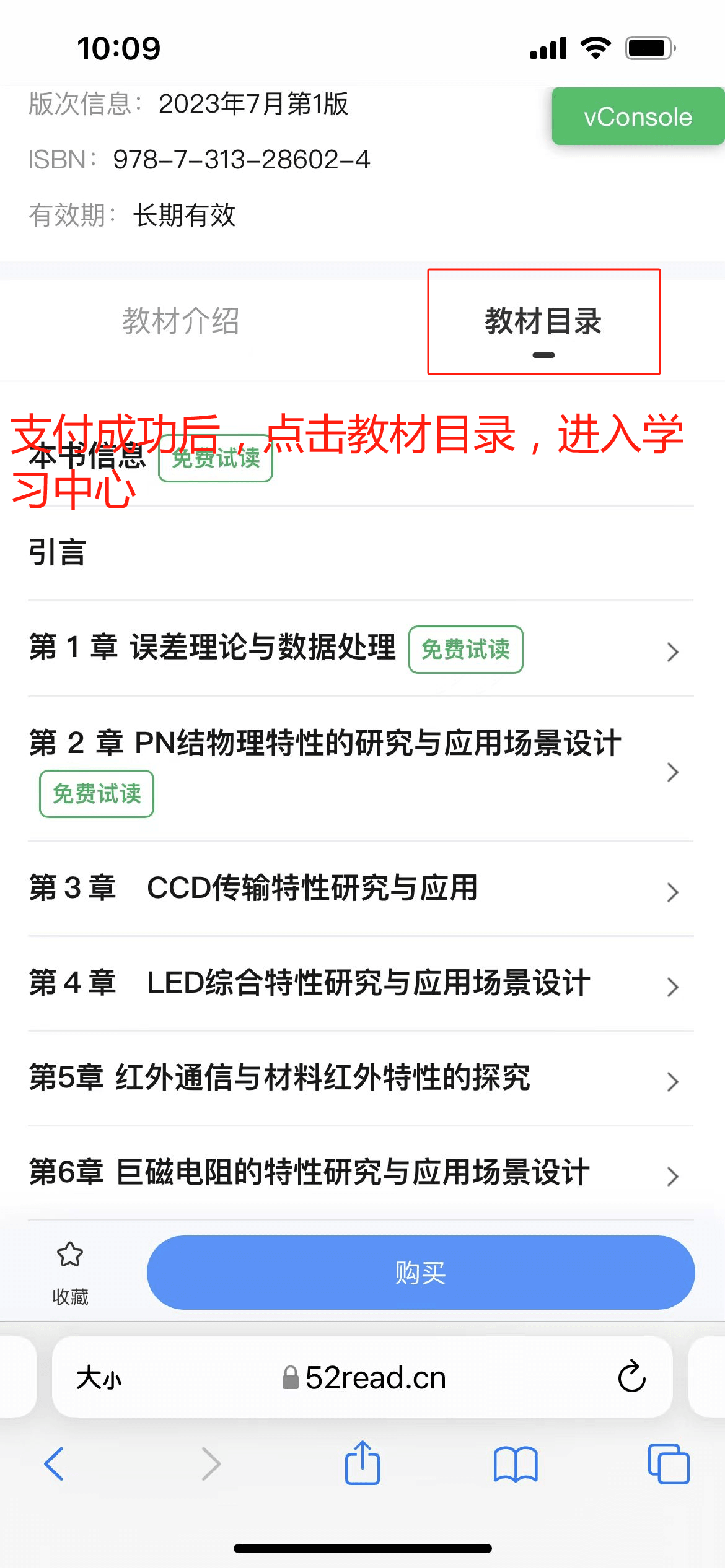The image size is (725, 1568).
Task: Open the vConsole debug panel
Action: [638, 116]
